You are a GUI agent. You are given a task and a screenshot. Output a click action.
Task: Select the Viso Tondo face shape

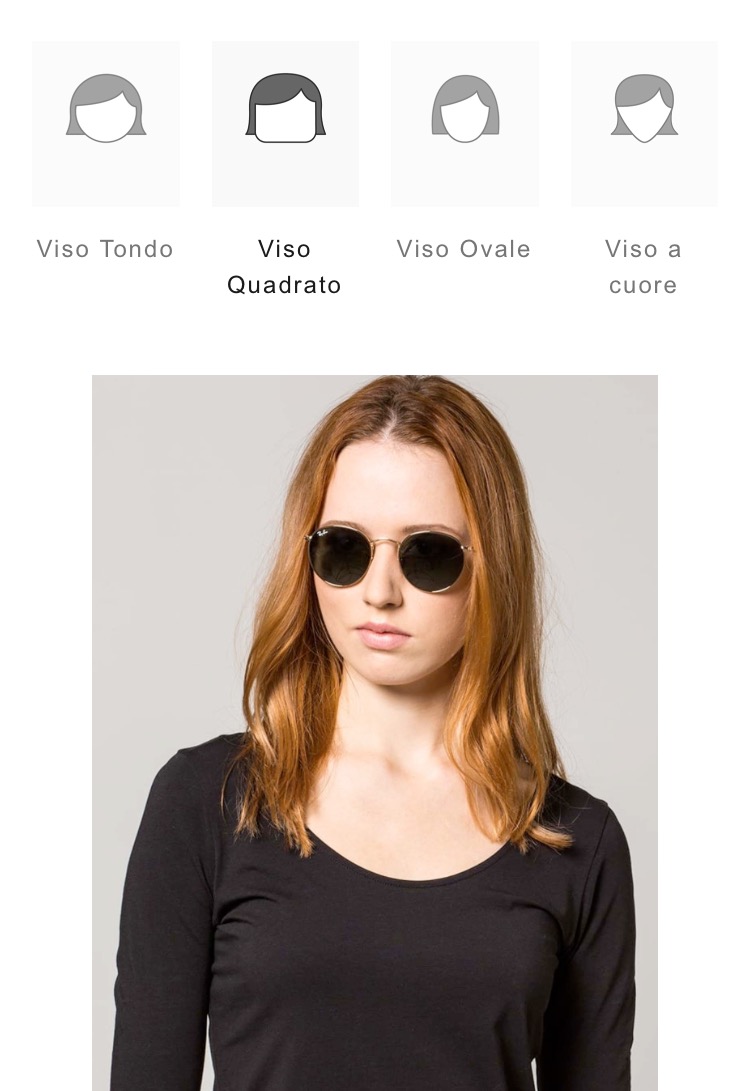pos(106,124)
